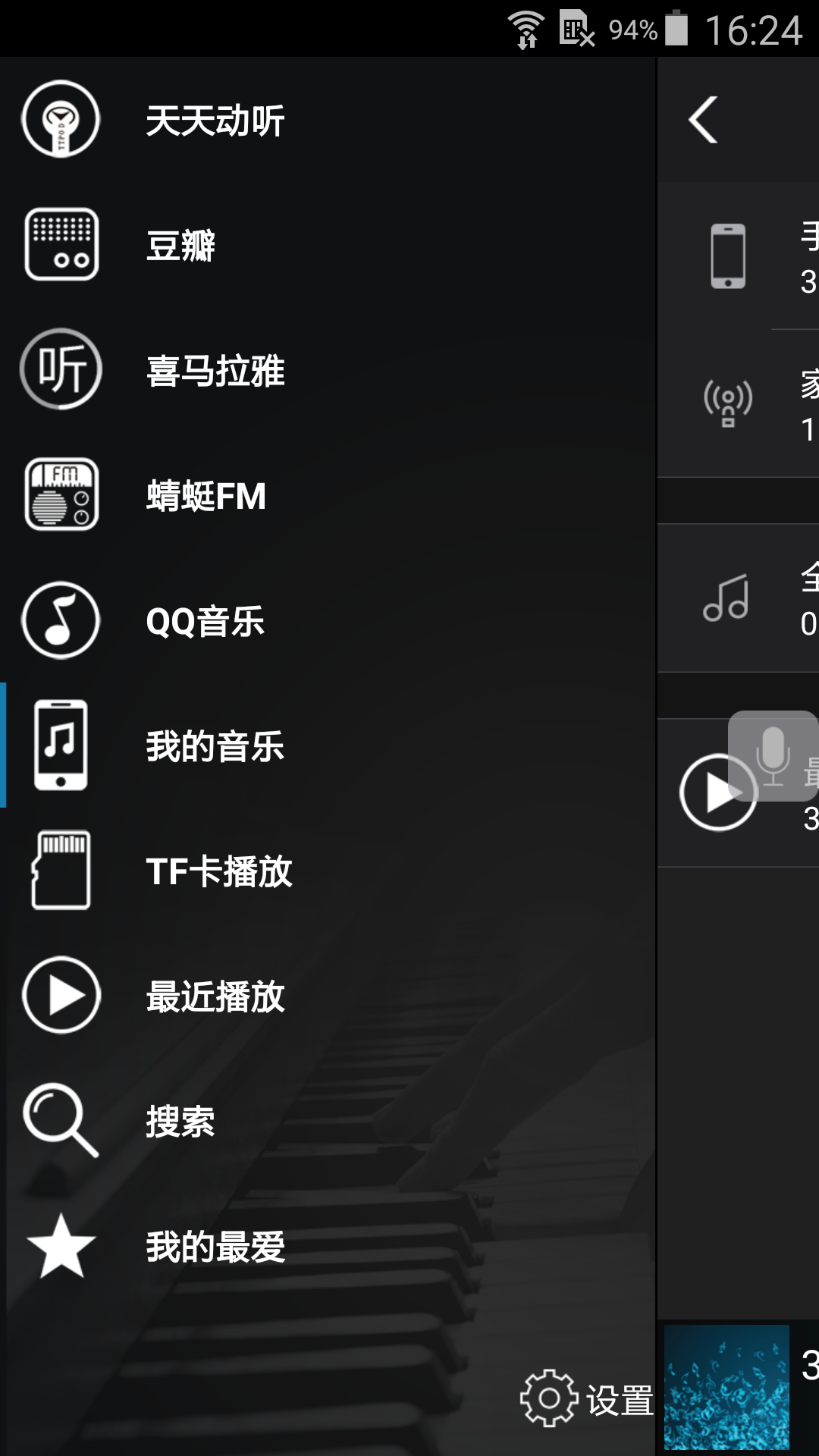Screen dimensions: 819x1456
Task: View 我的最爱 favorites
Action: [x=215, y=1246]
